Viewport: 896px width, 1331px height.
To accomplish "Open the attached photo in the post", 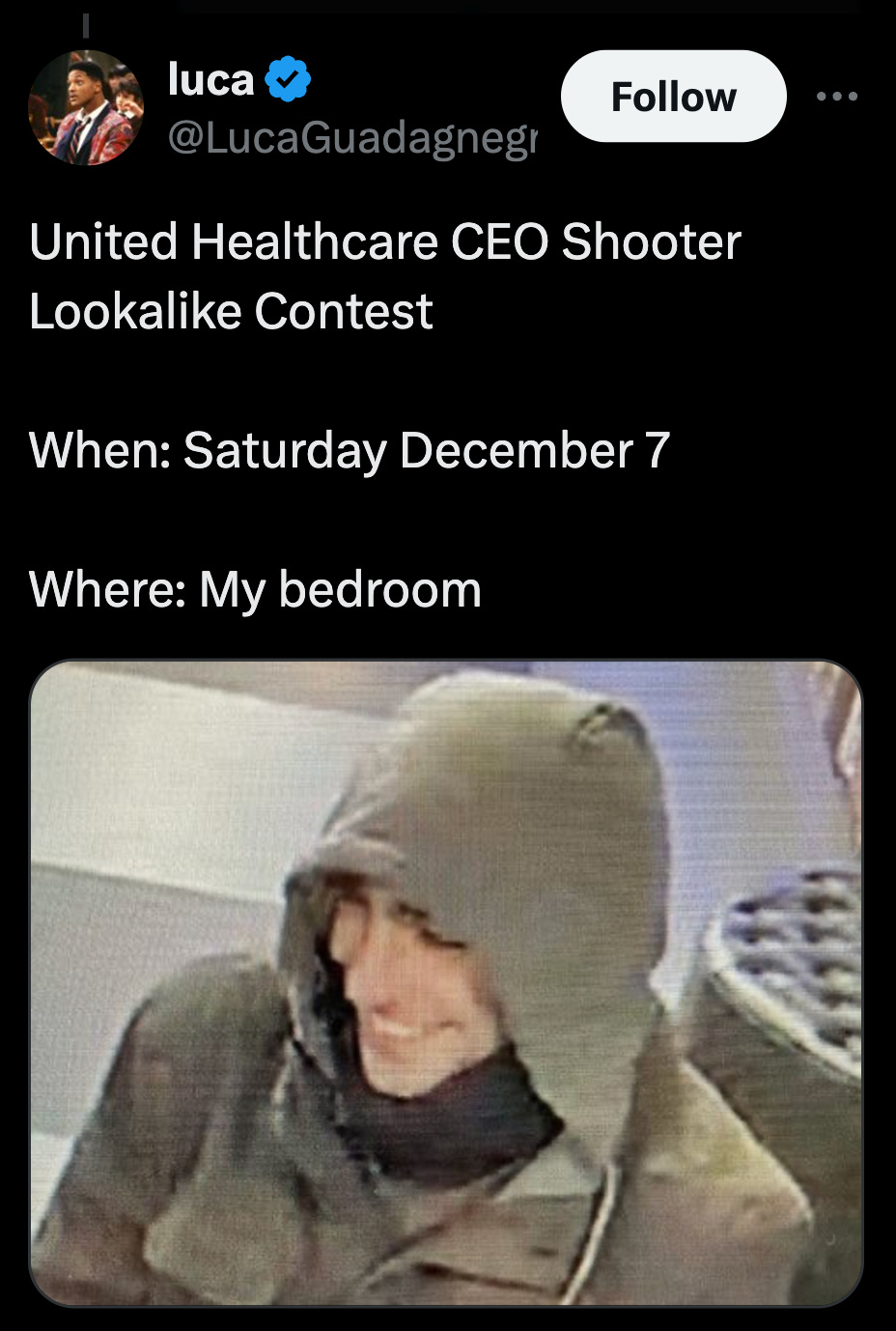I will pos(445,982).
